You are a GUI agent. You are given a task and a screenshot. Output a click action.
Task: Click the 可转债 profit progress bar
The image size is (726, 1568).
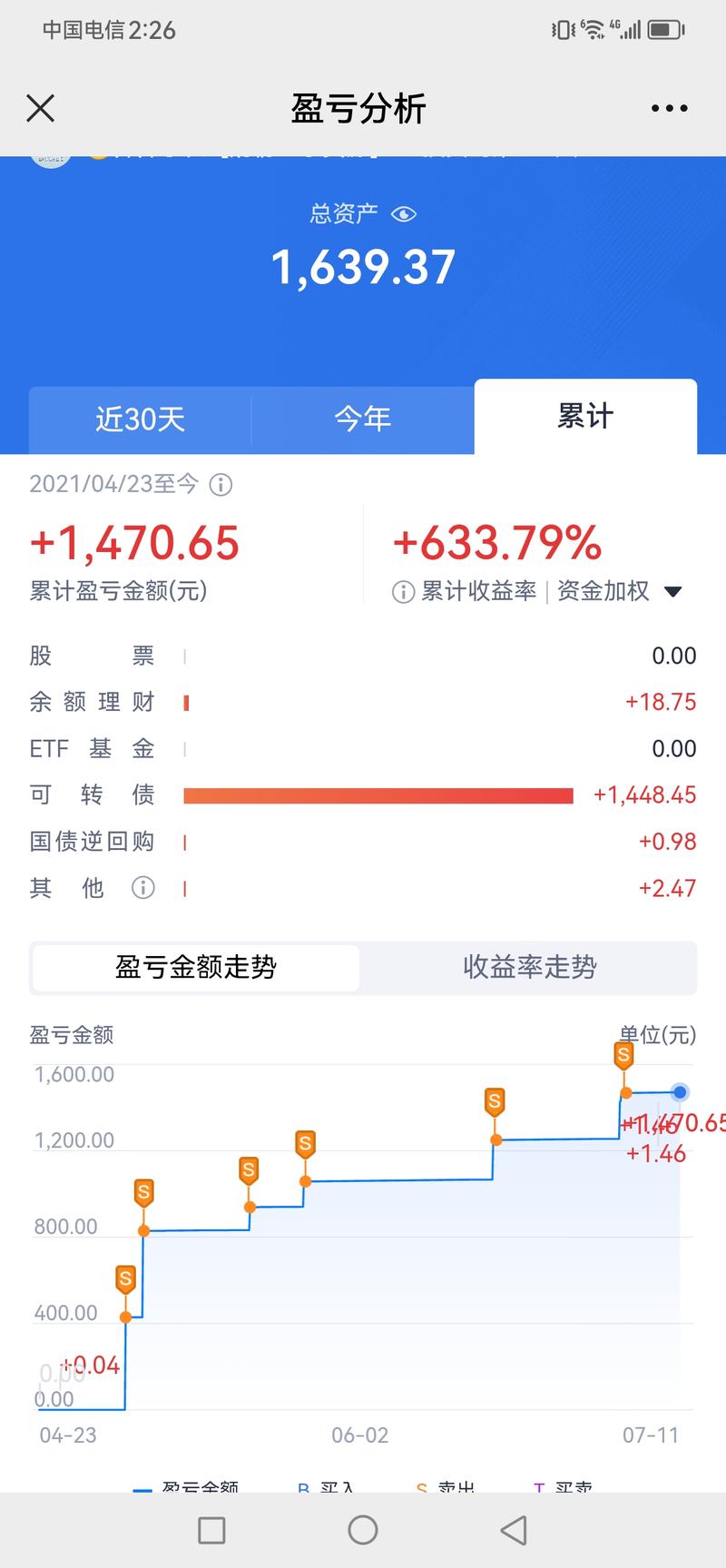pos(378,794)
